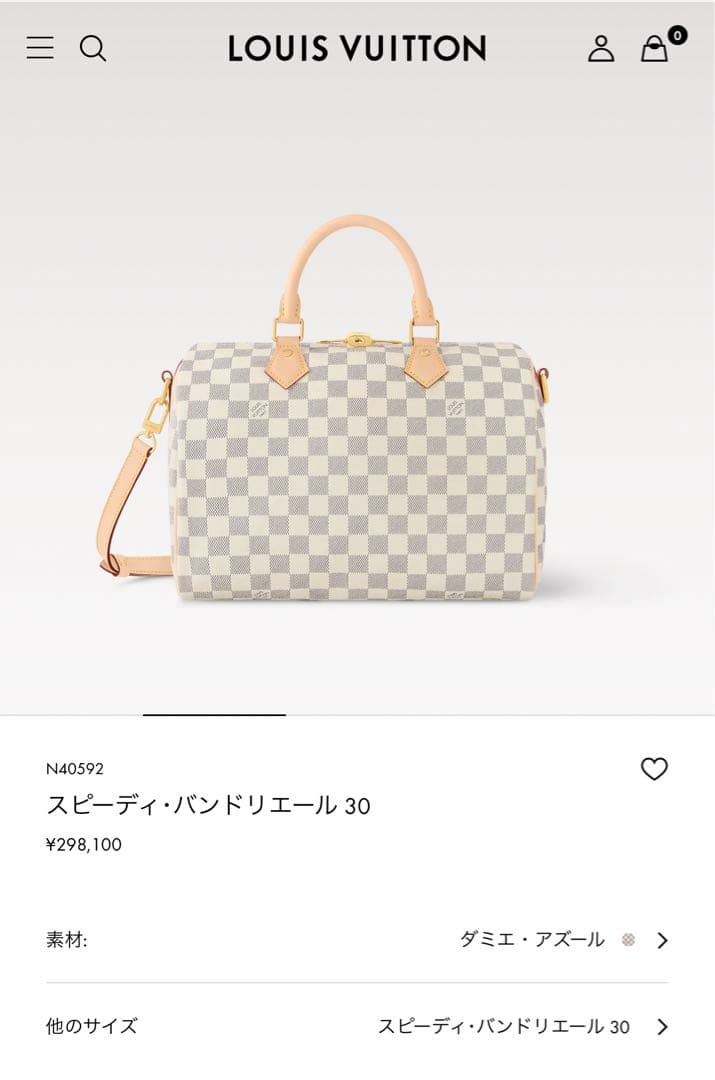The height and width of the screenshot is (1080, 715).
Task: View the shopping bag
Action: pos(655,48)
